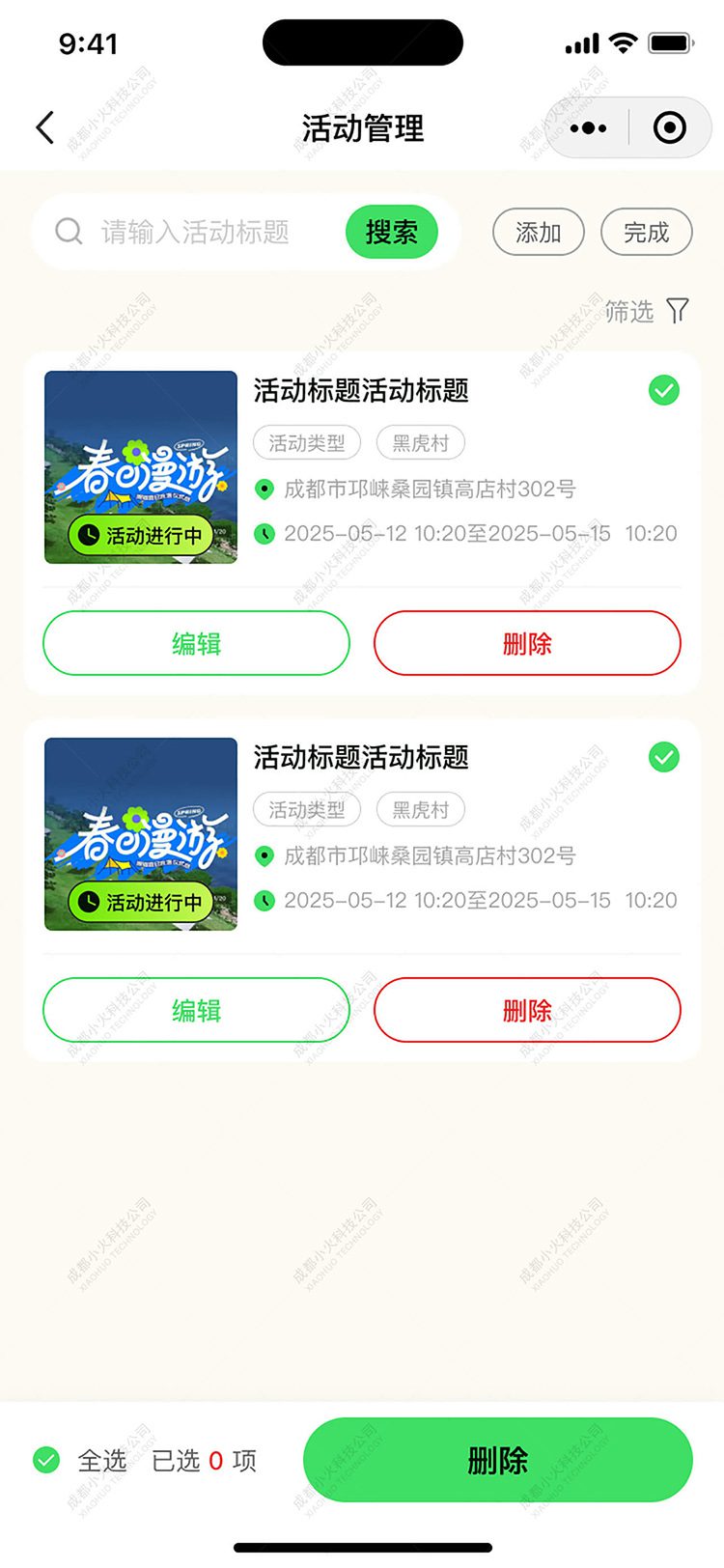724x1568 pixels.
Task: Tap the capsule close/home circle icon
Action: [669, 126]
